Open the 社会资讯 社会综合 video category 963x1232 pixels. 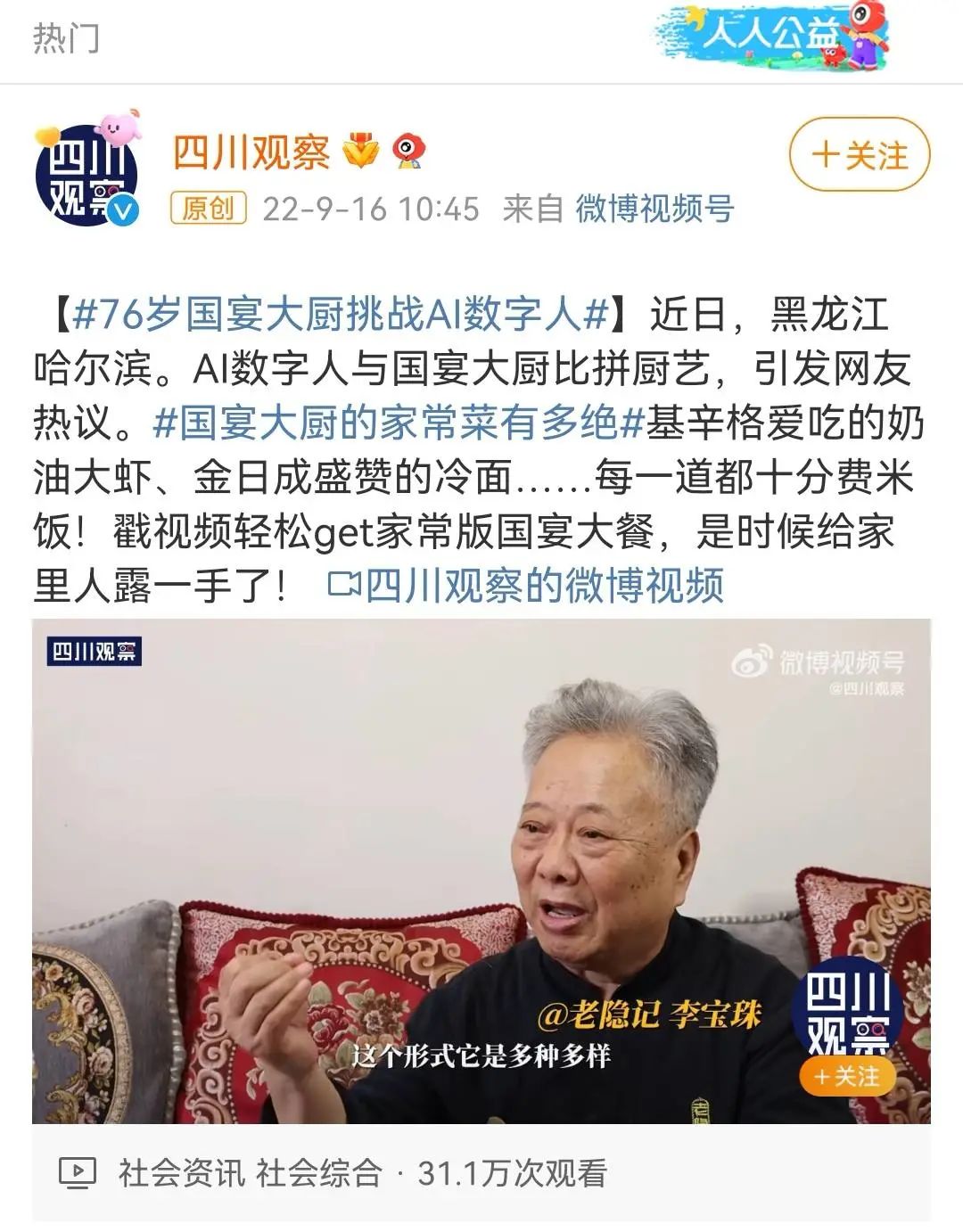point(250,1173)
